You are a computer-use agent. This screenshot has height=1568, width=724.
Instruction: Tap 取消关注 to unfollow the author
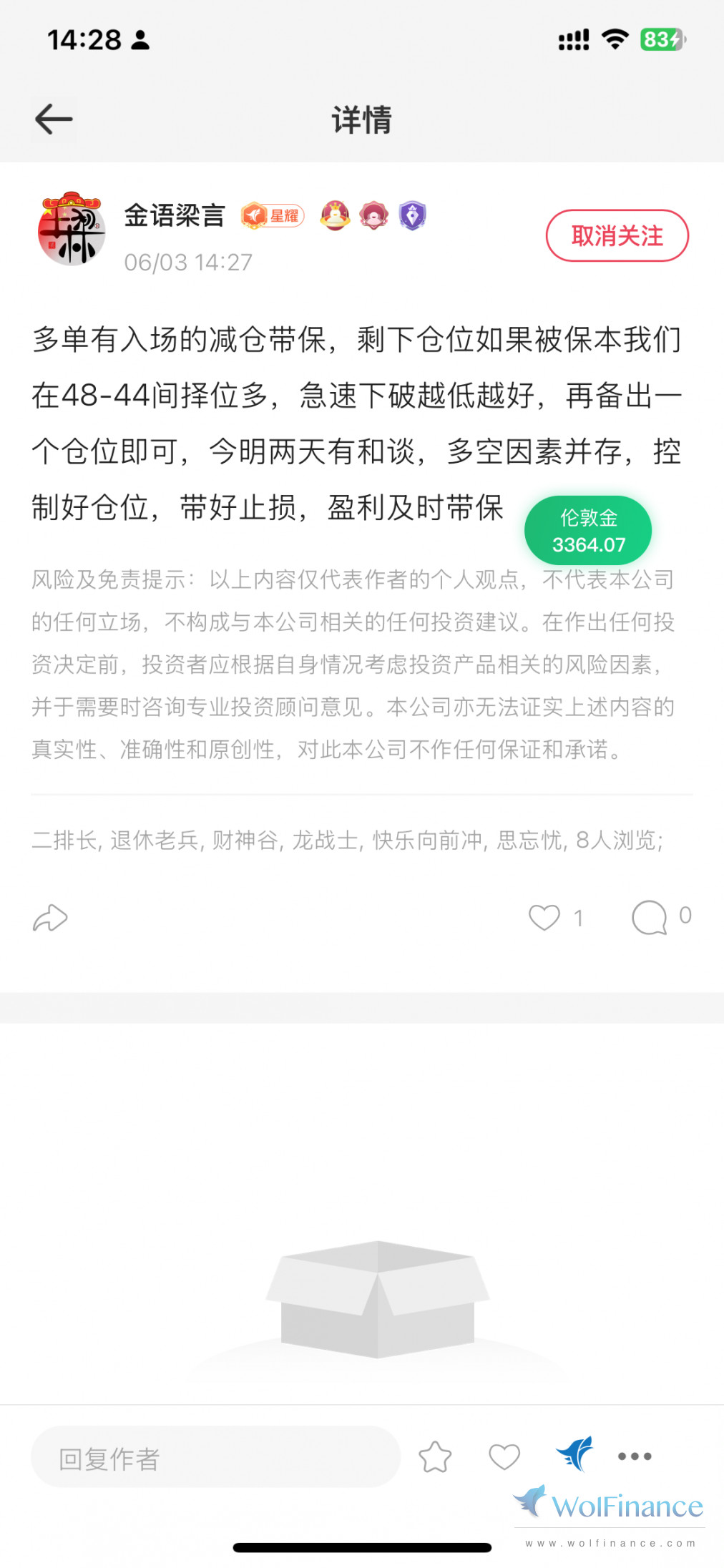[617, 235]
